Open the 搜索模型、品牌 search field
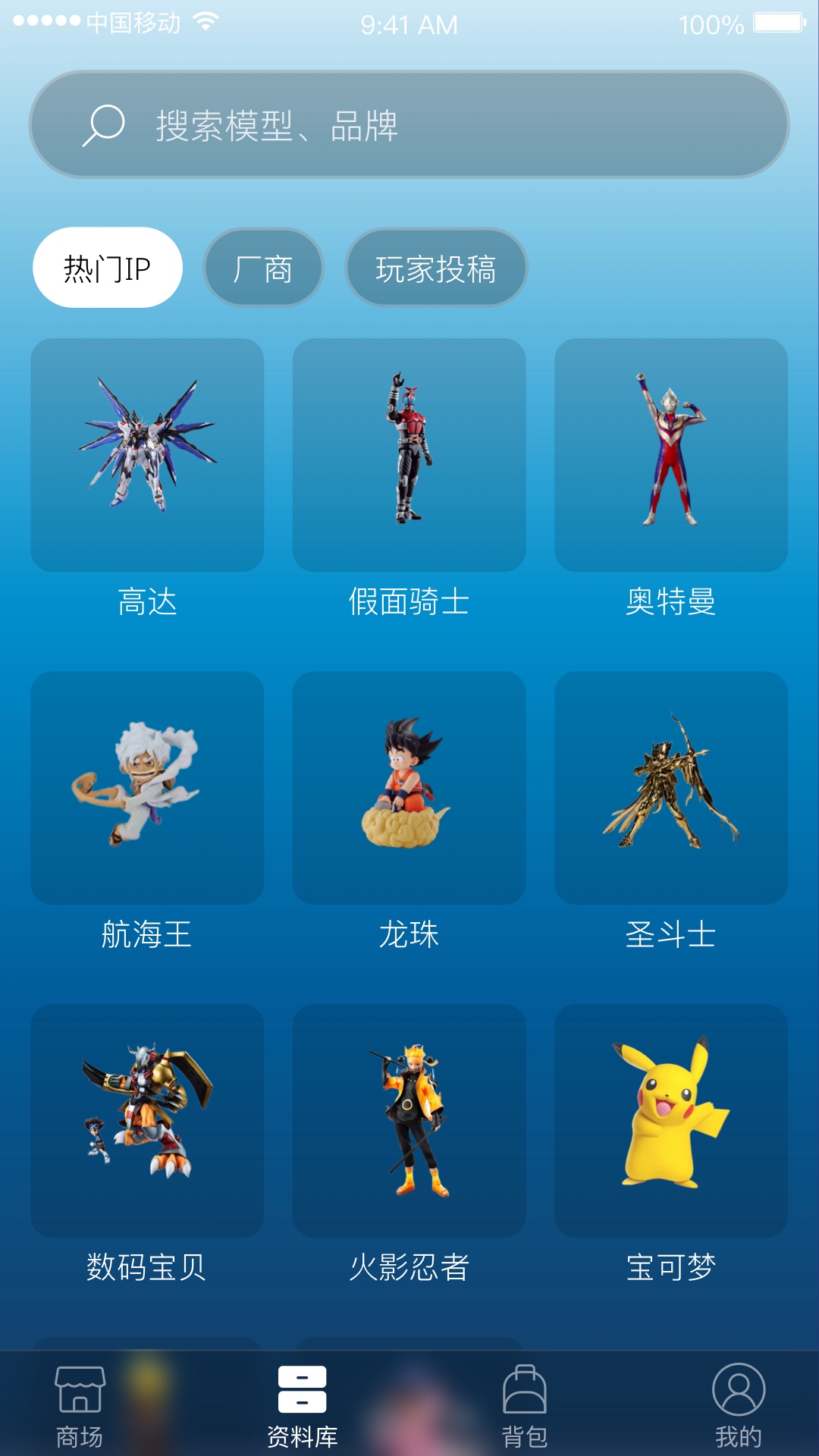 point(409,125)
